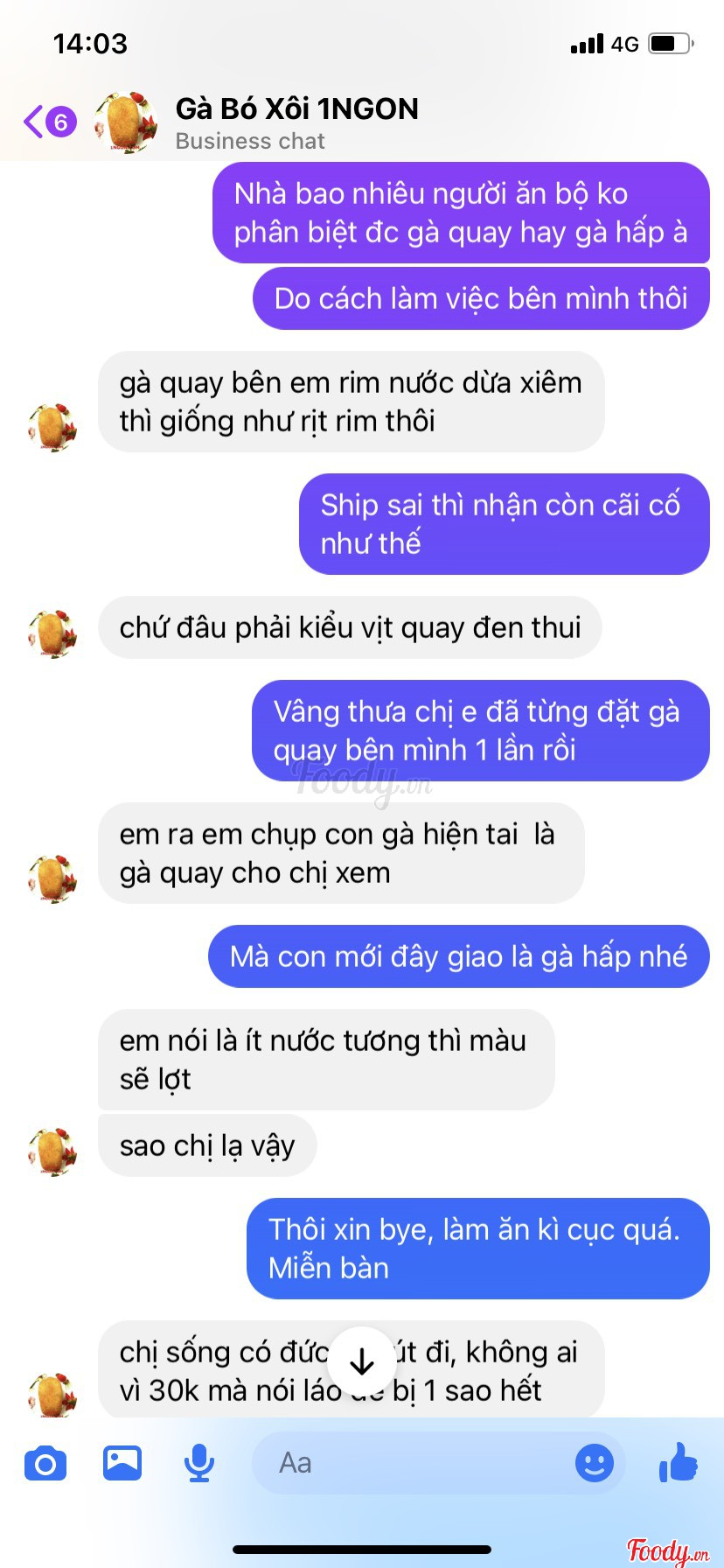Screen dimensions: 724x1568
Task: Jump to latest message with down arrow
Action: click(x=362, y=1362)
